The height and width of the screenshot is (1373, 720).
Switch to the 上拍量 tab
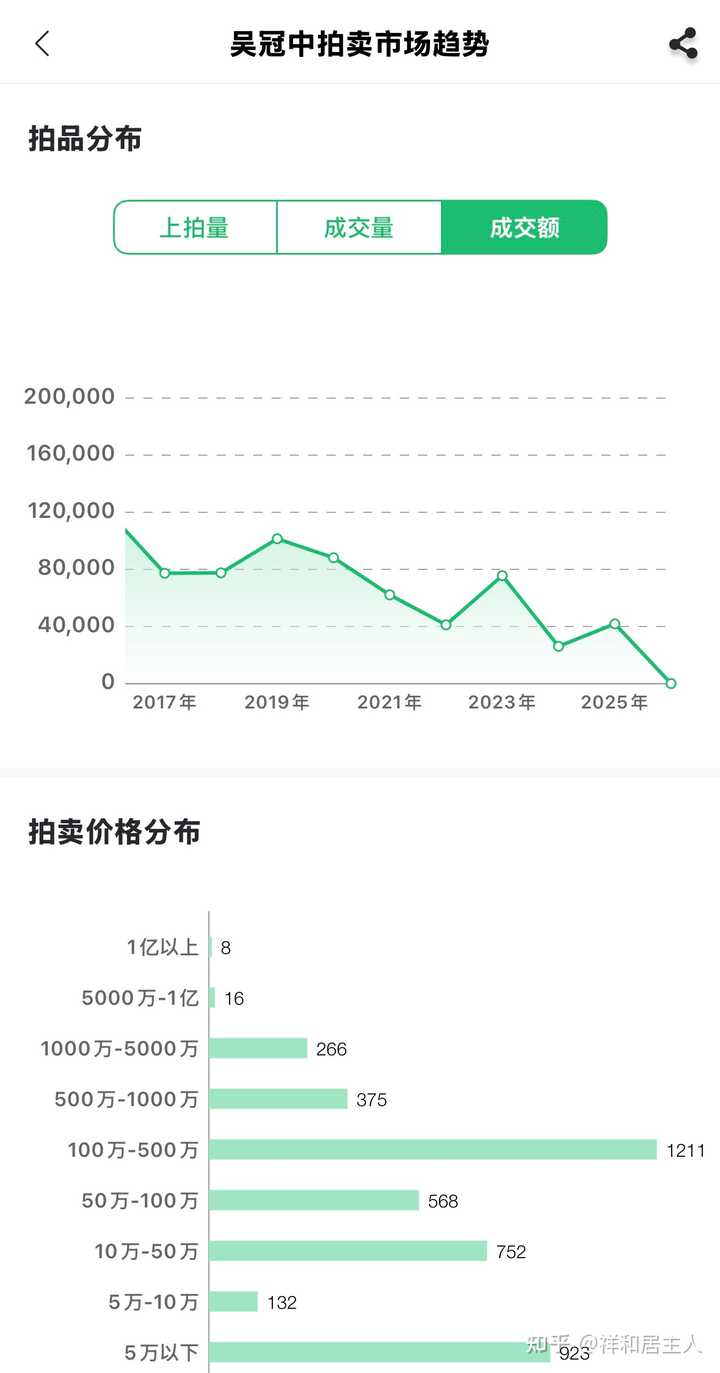coord(195,227)
